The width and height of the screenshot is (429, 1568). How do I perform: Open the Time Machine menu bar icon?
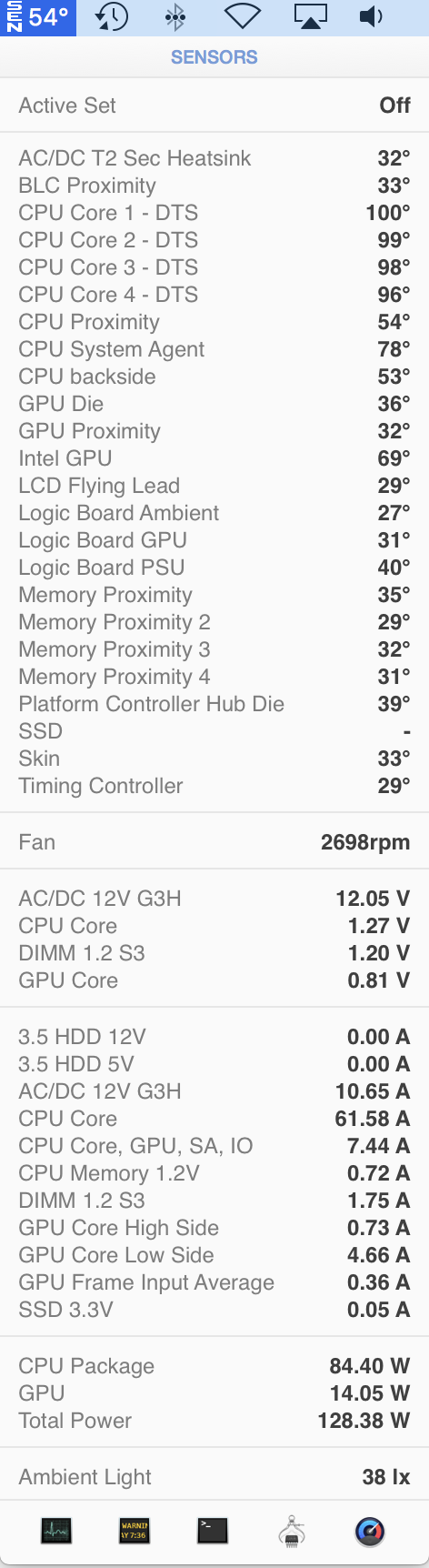[x=111, y=16]
